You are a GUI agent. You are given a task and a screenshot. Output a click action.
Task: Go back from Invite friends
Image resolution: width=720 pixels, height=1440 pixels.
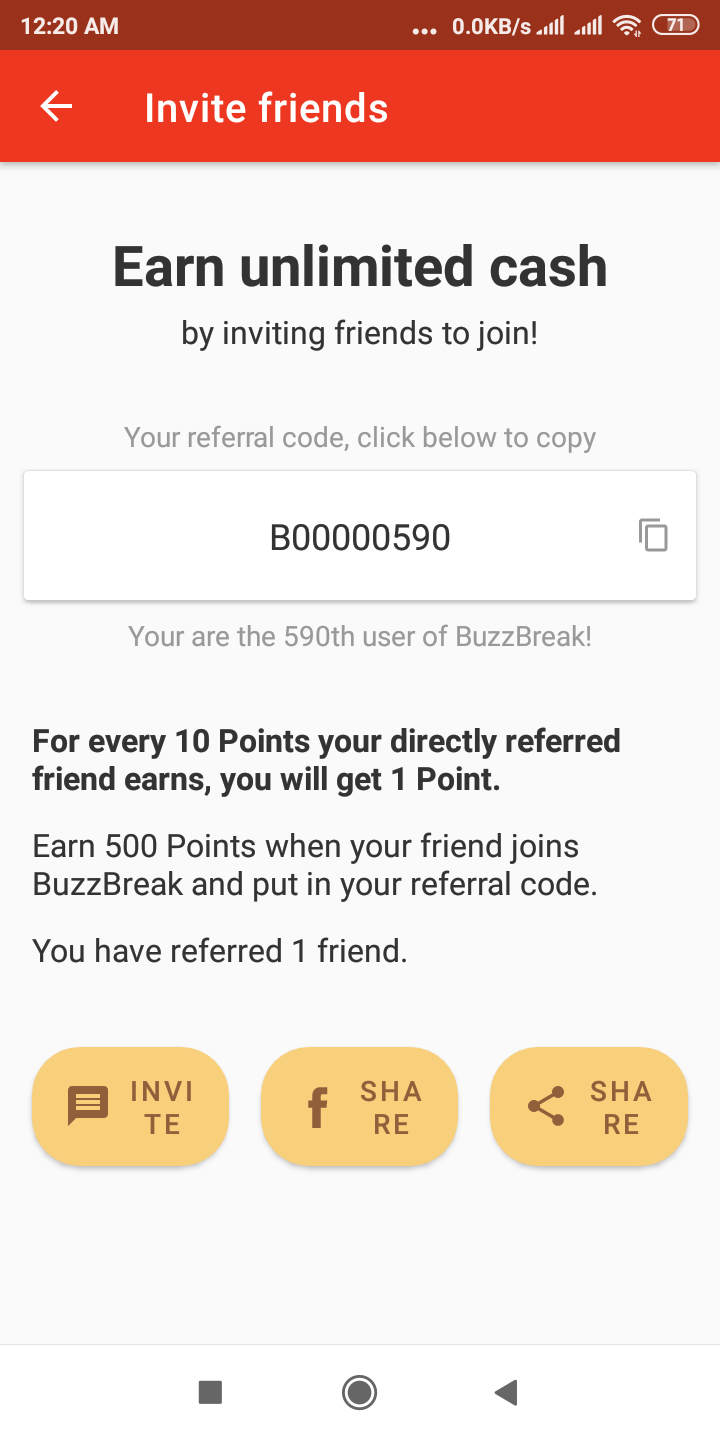57,107
